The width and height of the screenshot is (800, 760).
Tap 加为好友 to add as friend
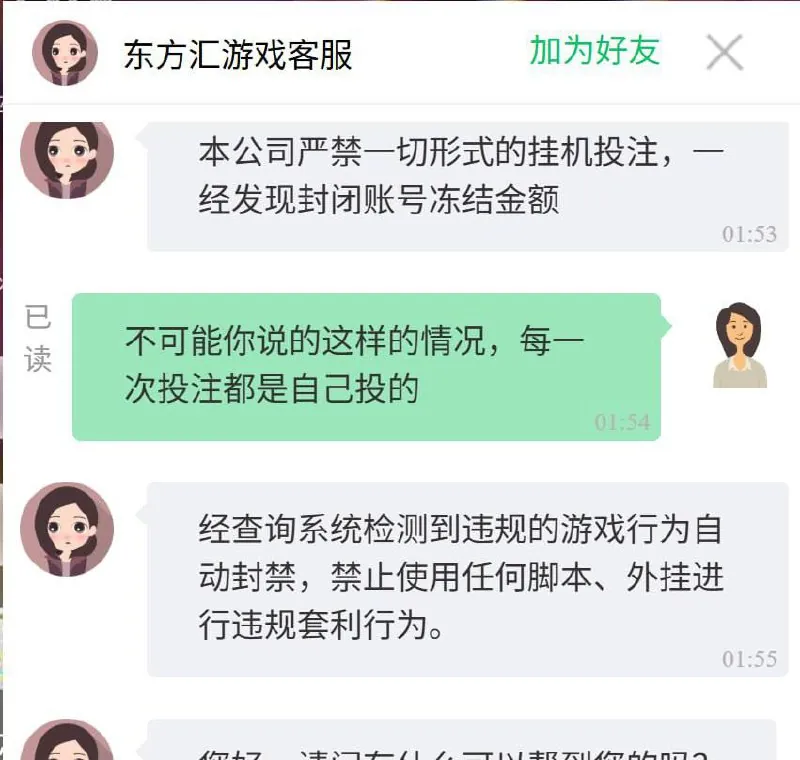click(x=594, y=50)
